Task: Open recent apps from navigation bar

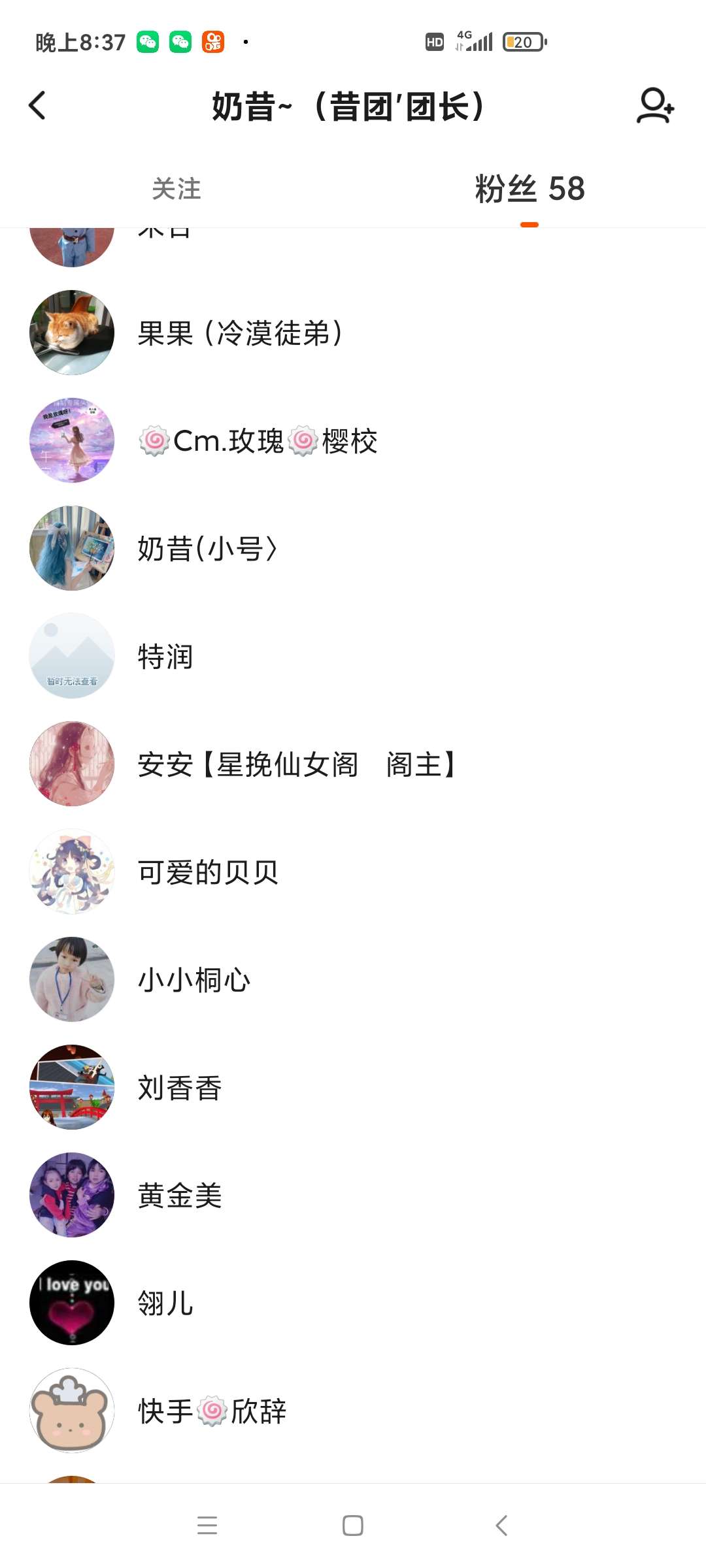Action: point(207,1526)
